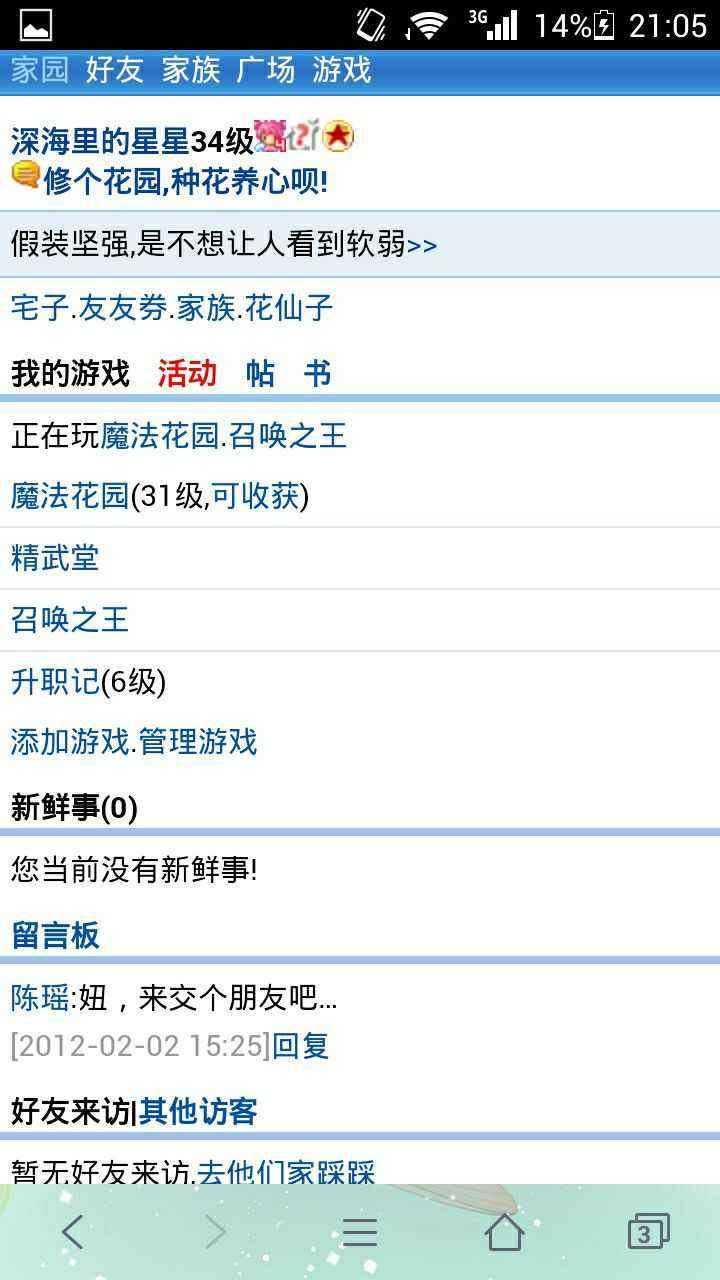Open the 精武堂 game
The image size is (720, 1280).
click(x=55, y=557)
